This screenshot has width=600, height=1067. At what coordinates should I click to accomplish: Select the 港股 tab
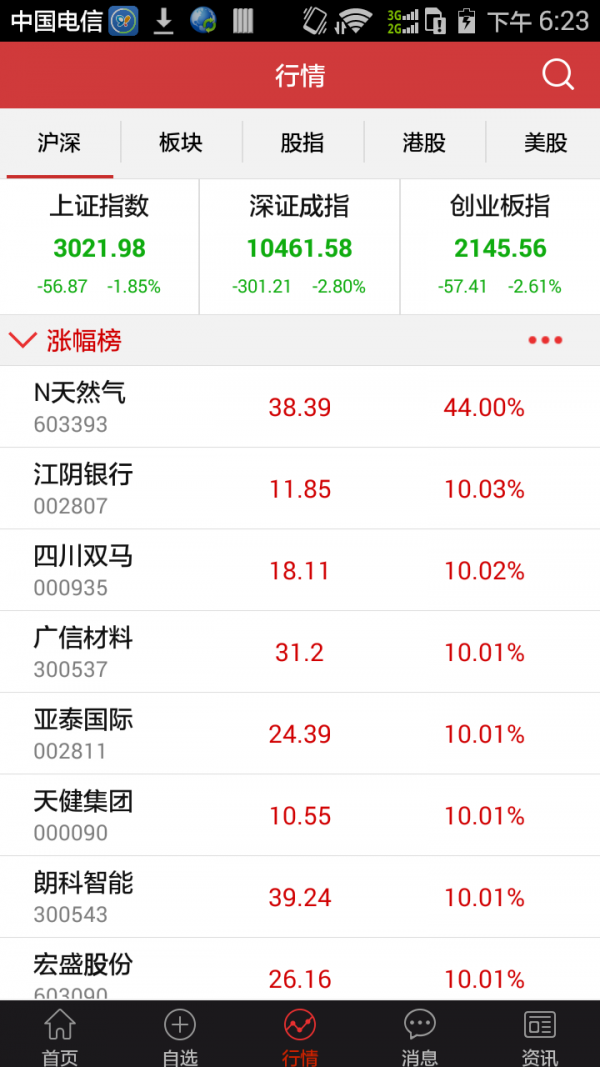click(424, 143)
